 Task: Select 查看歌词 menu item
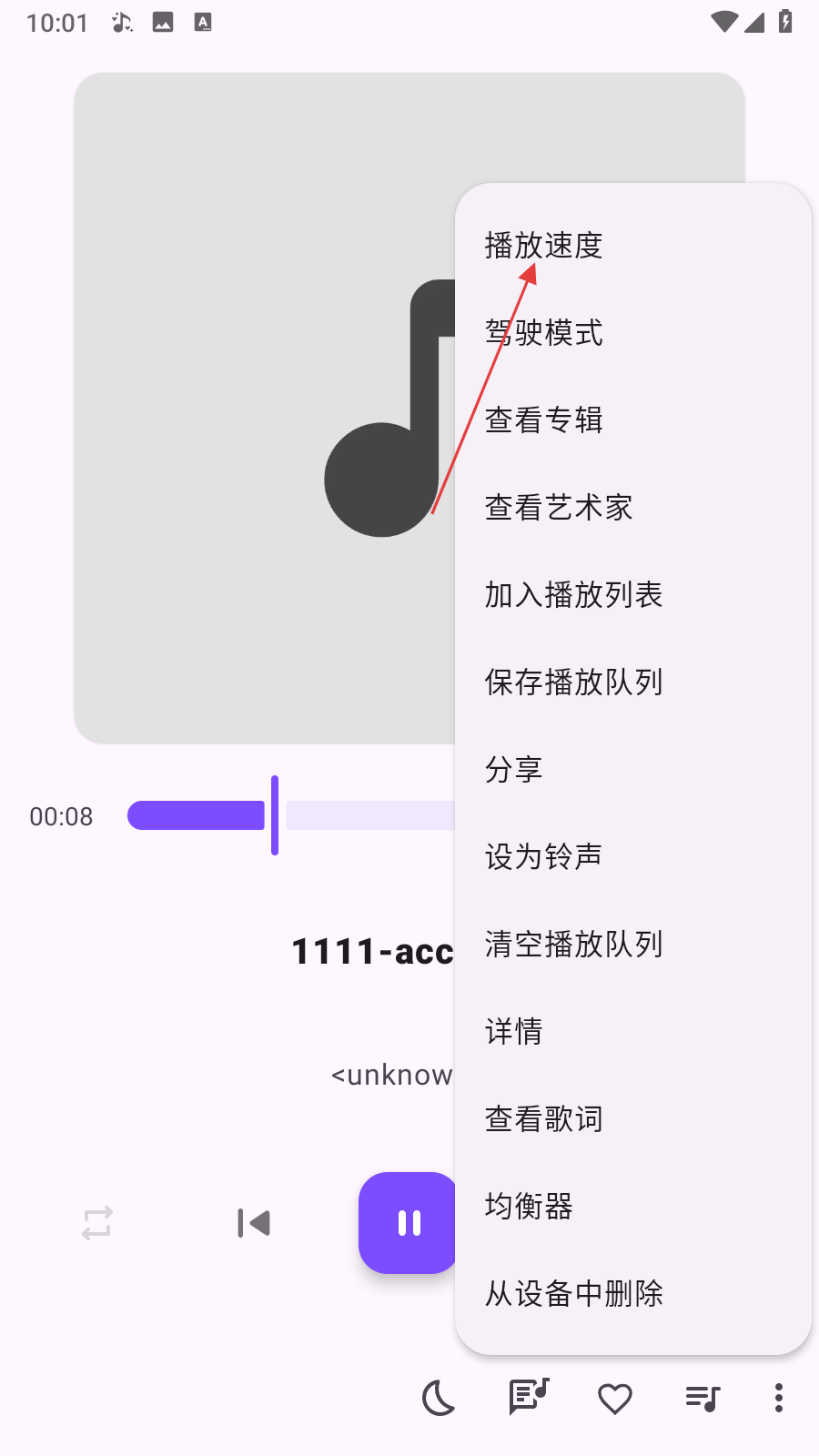pos(544,1119)
